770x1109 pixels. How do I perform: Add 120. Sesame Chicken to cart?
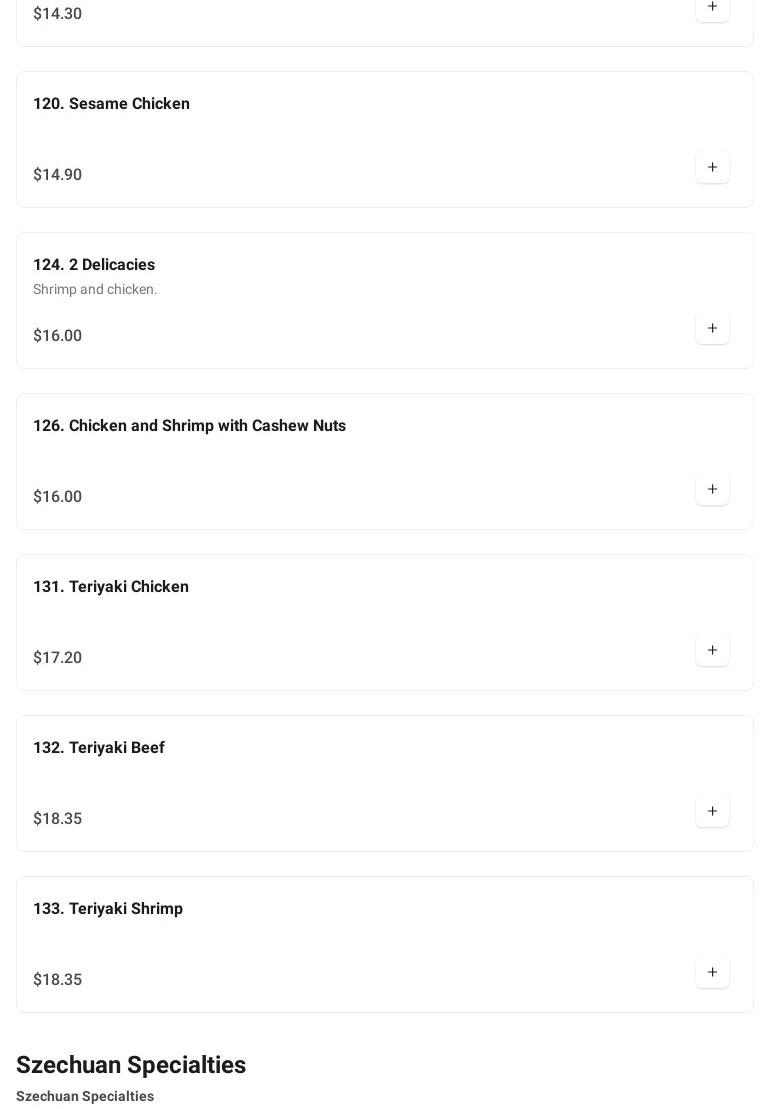tap(712, 168)
